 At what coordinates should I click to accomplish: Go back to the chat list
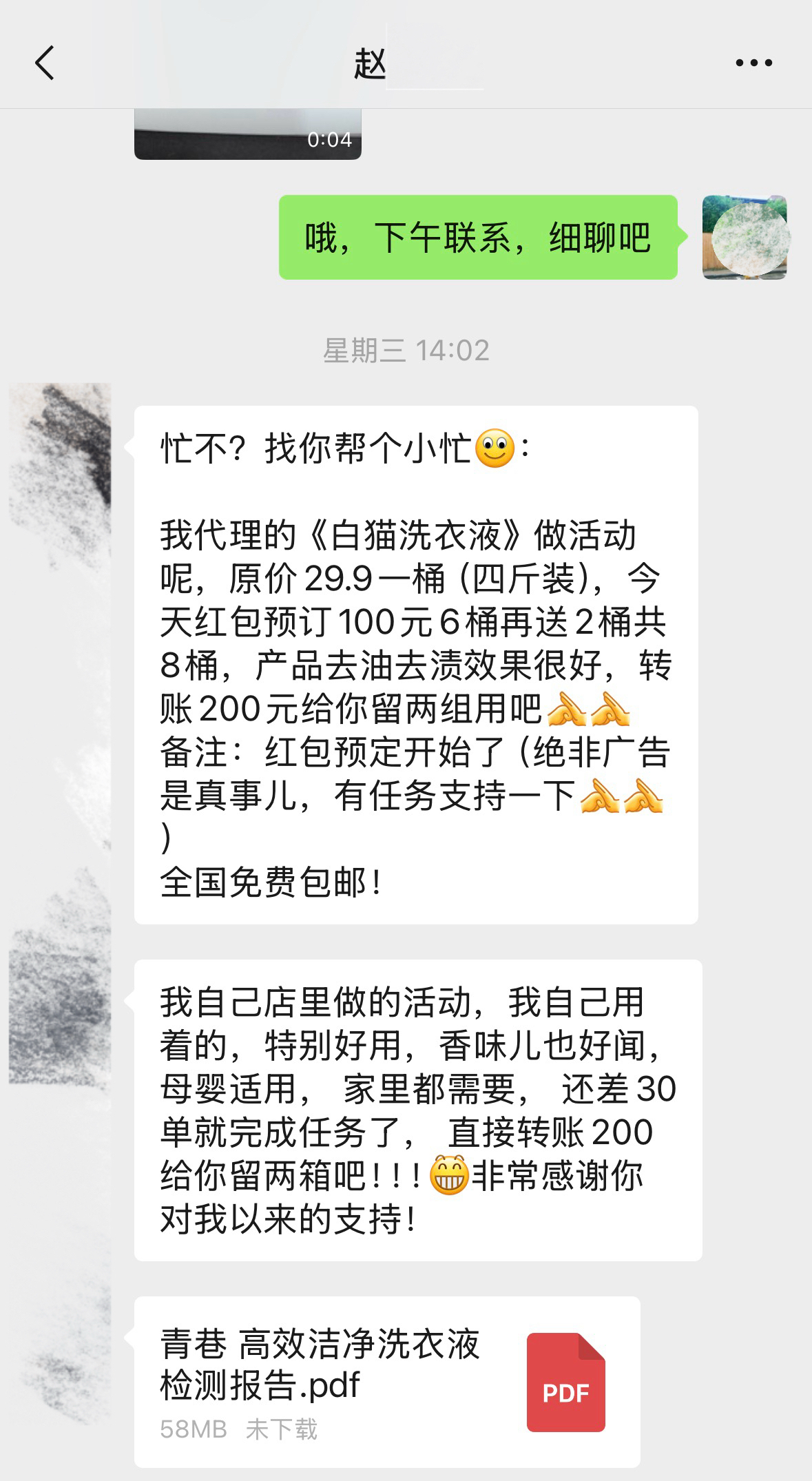click(x=44, y=63)
